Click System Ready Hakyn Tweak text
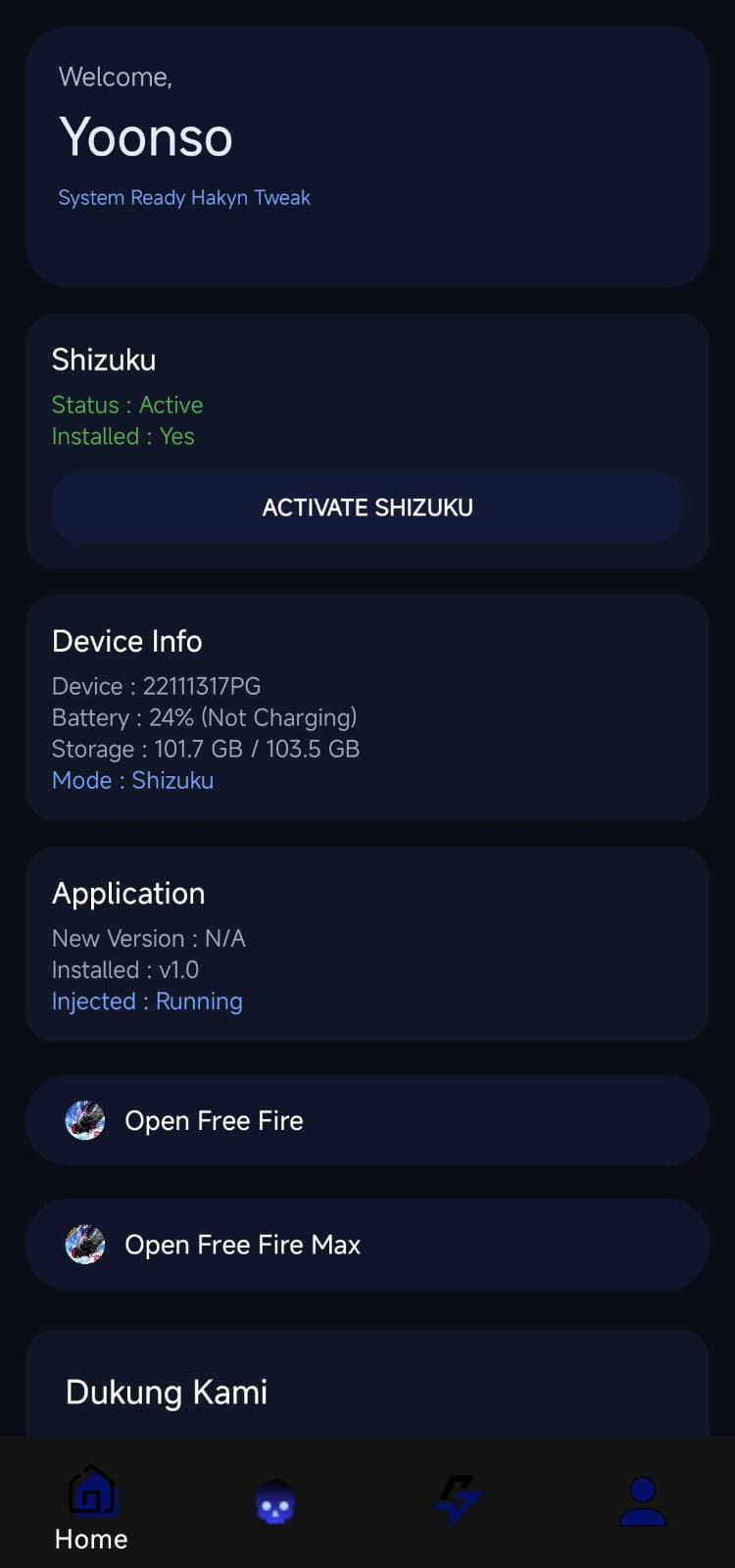 click(184, 197)
